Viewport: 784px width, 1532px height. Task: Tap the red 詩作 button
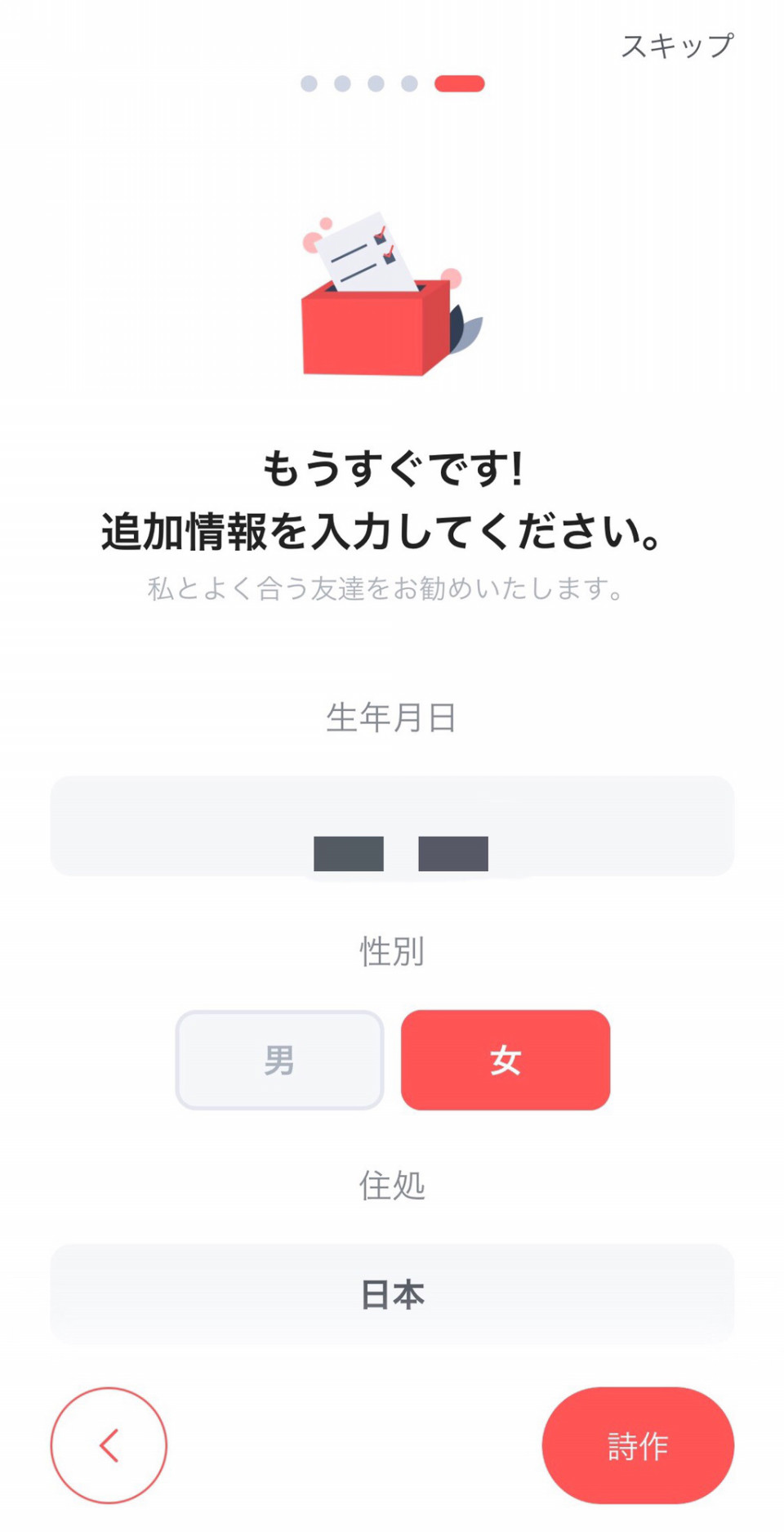[637, 1445]
